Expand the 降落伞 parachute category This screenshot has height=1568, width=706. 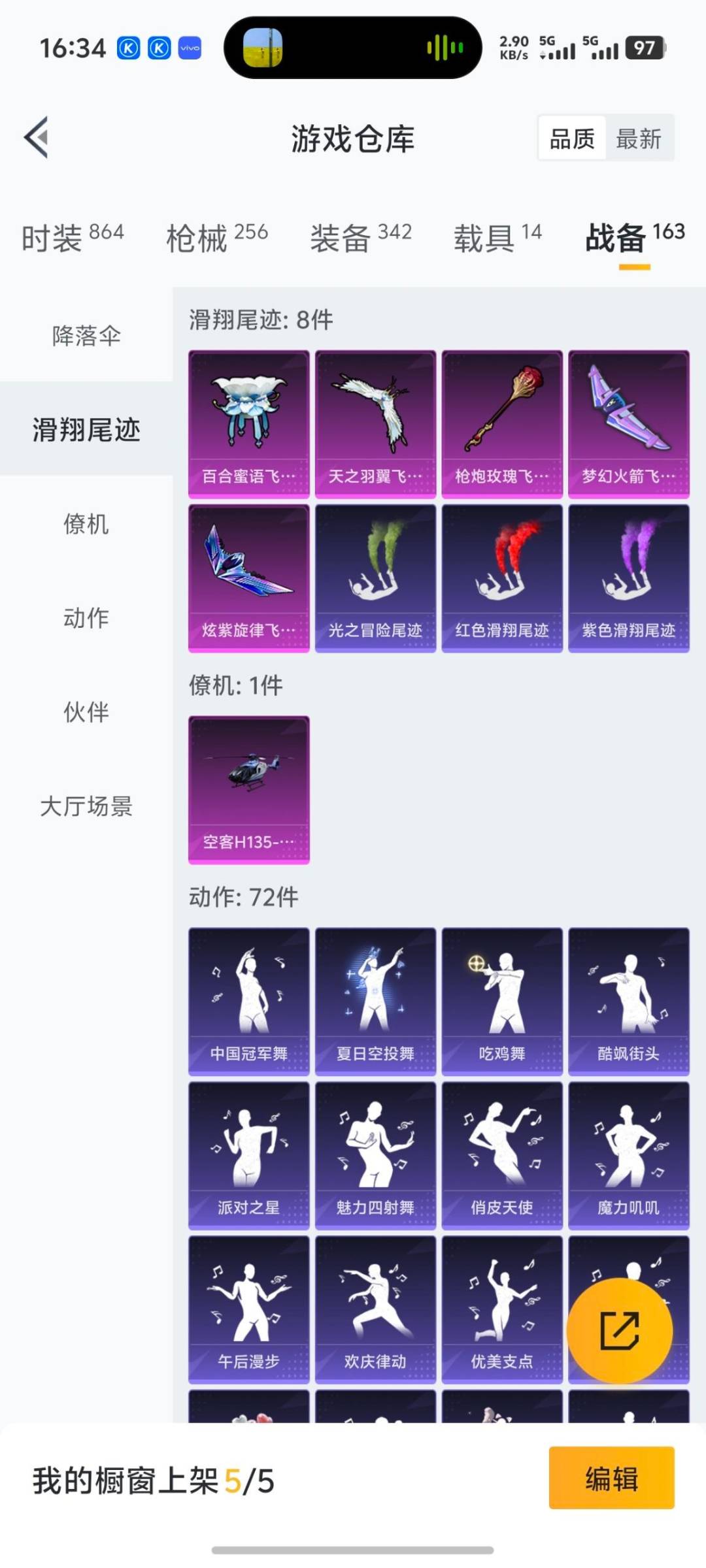84,336
